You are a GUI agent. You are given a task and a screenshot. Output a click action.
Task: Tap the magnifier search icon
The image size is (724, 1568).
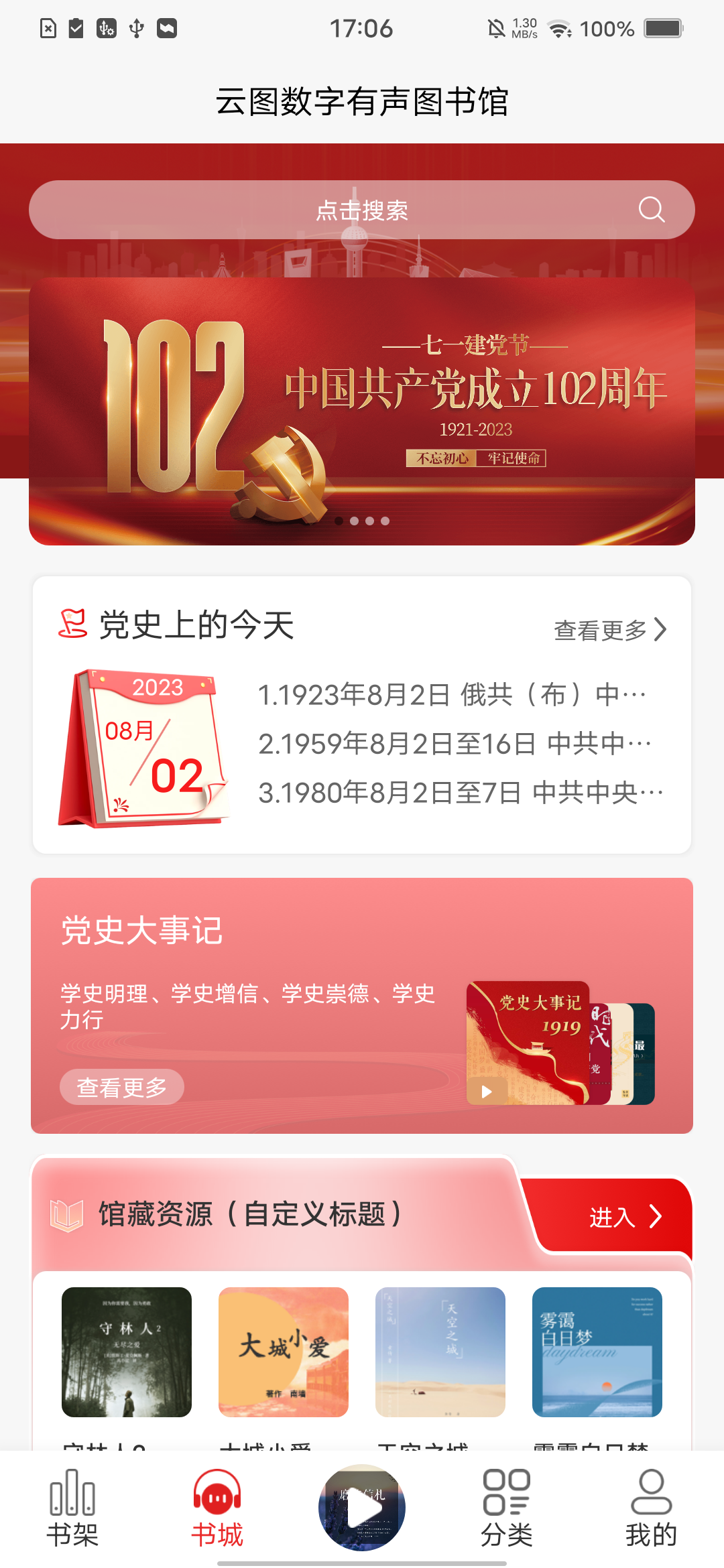coord(651,210)
